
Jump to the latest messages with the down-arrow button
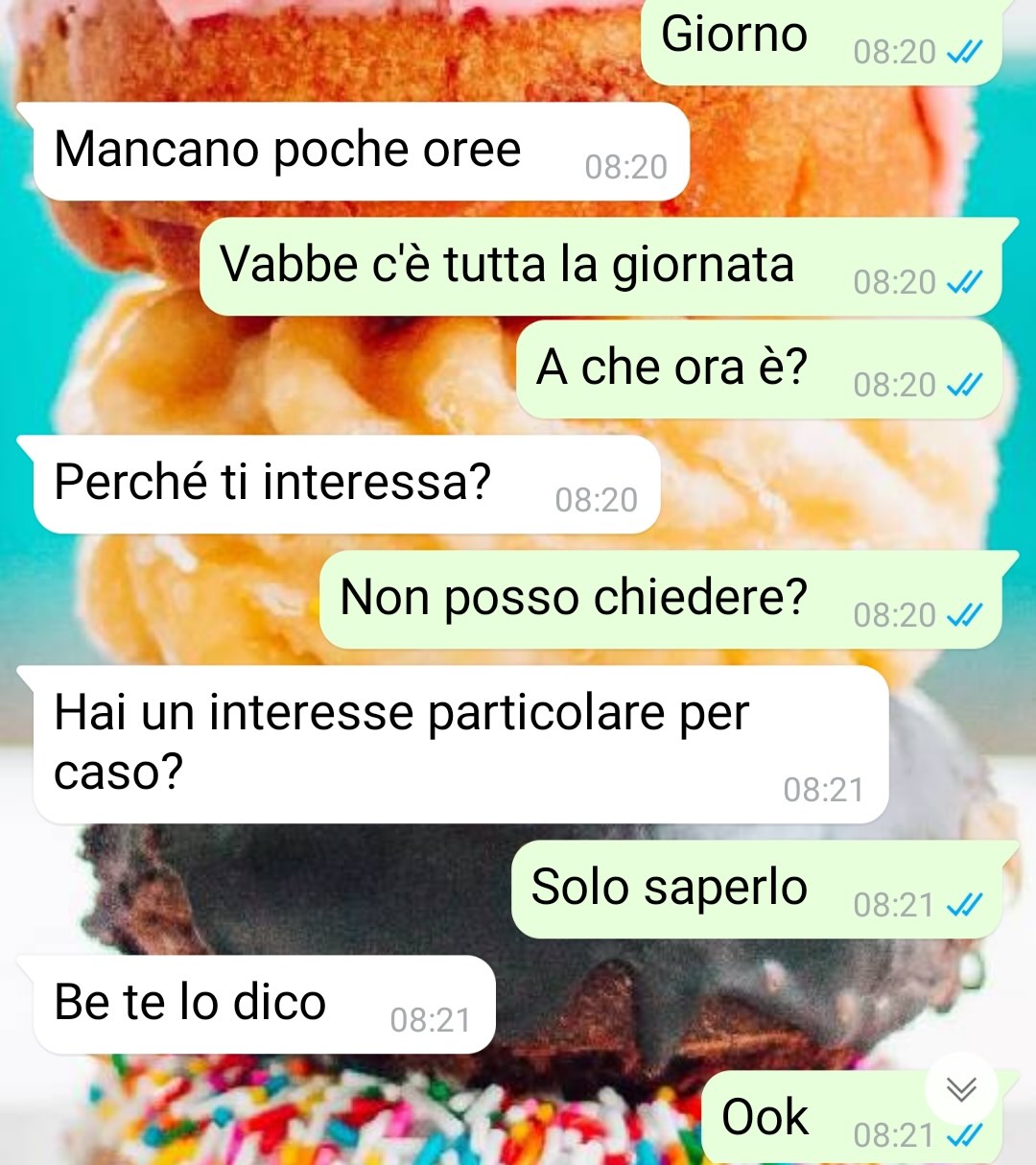[x=961, y=1088]
